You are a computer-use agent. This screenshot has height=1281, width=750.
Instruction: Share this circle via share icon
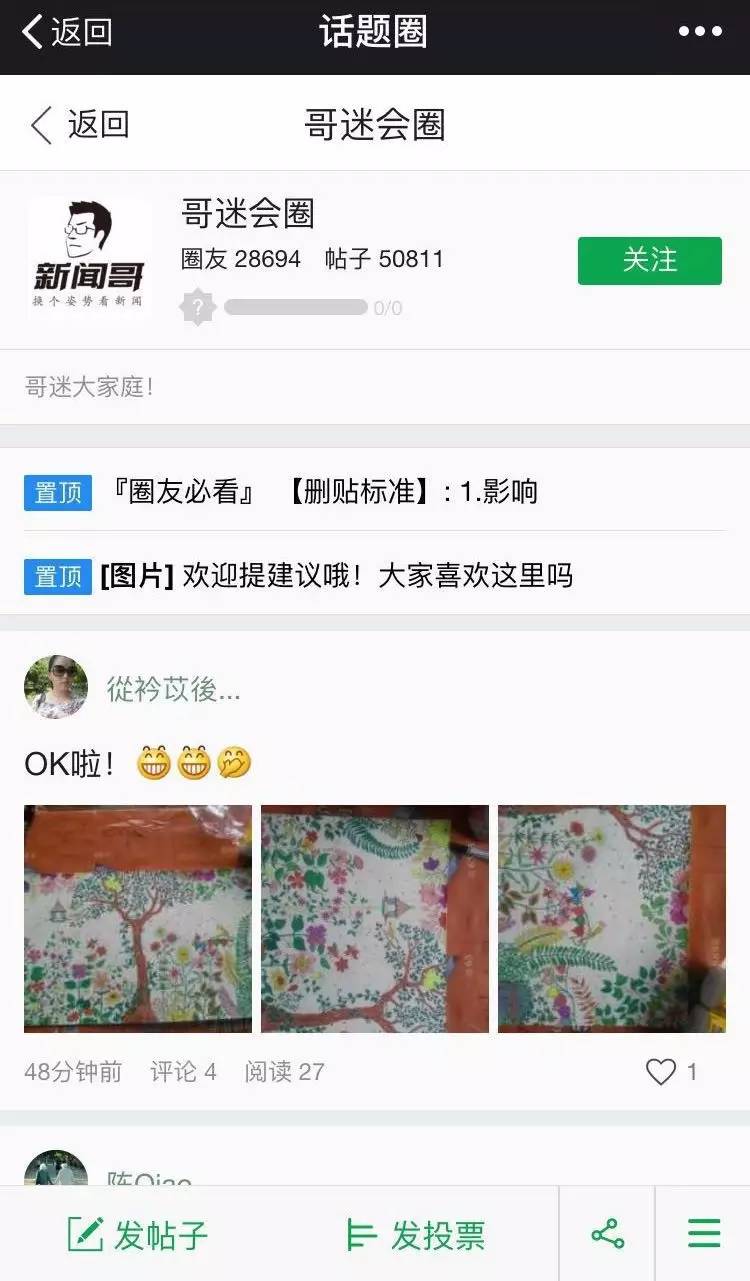click(607, 1234)
